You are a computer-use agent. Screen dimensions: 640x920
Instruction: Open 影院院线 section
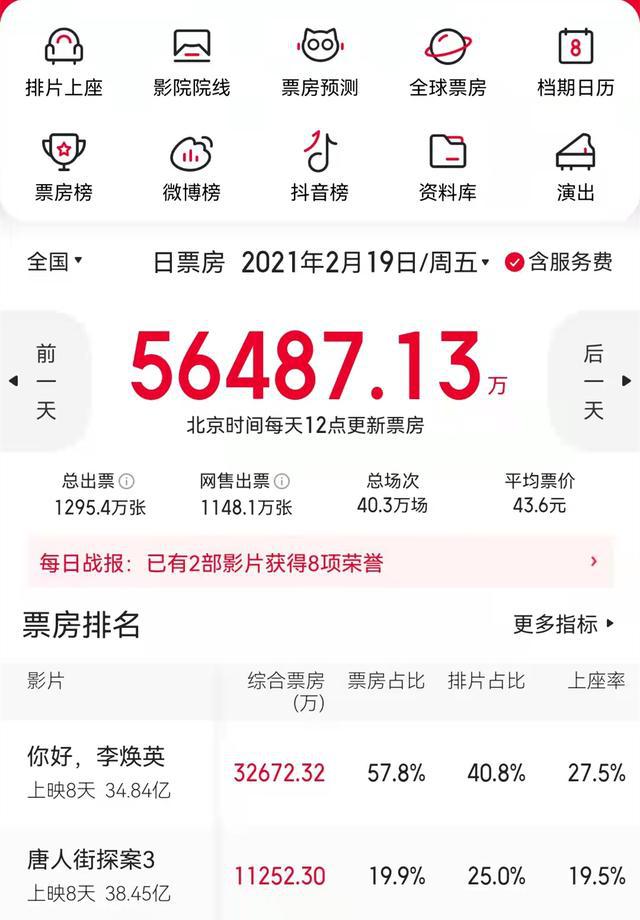(191, 62)
